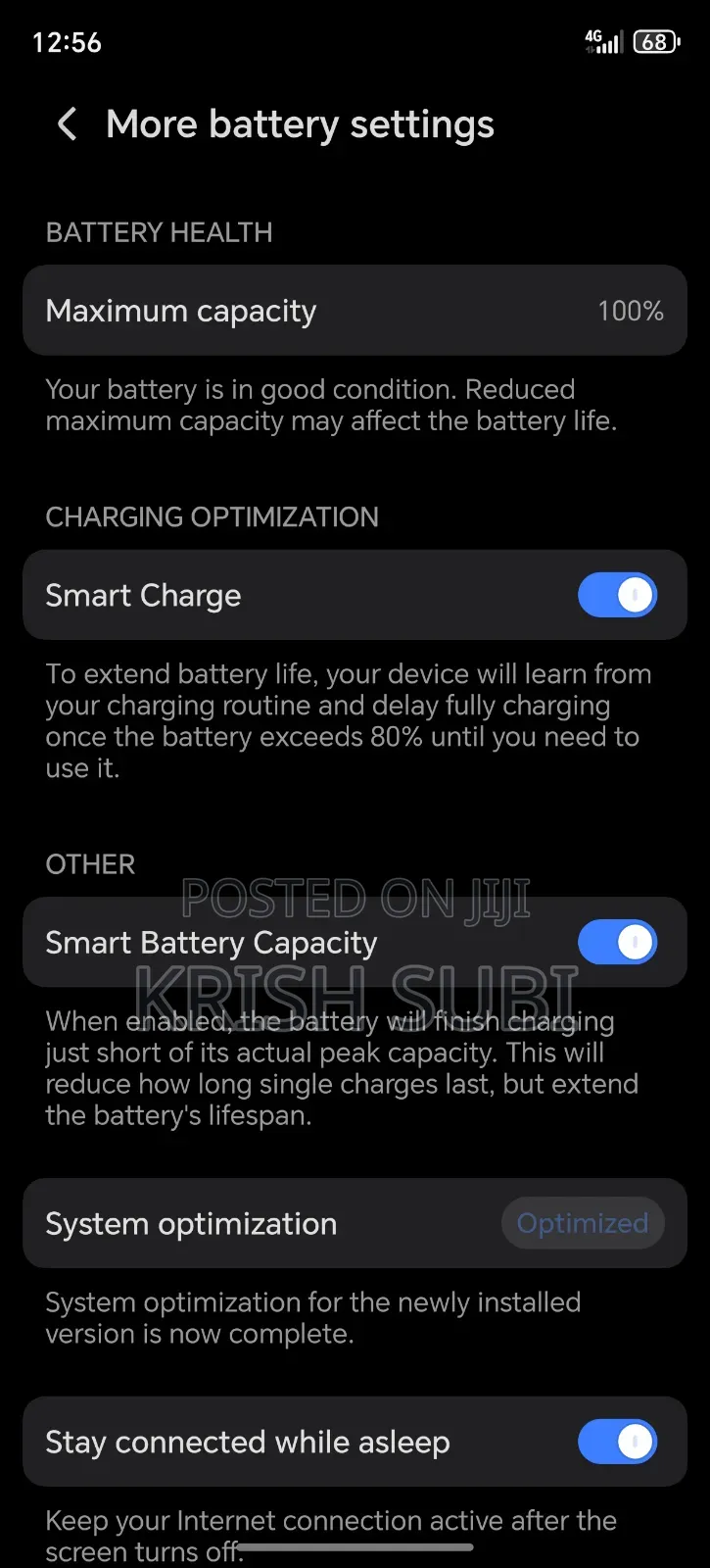Tap the Smart Charge label text
This screenshot has height=1568, width=710.
pos(143,595)
